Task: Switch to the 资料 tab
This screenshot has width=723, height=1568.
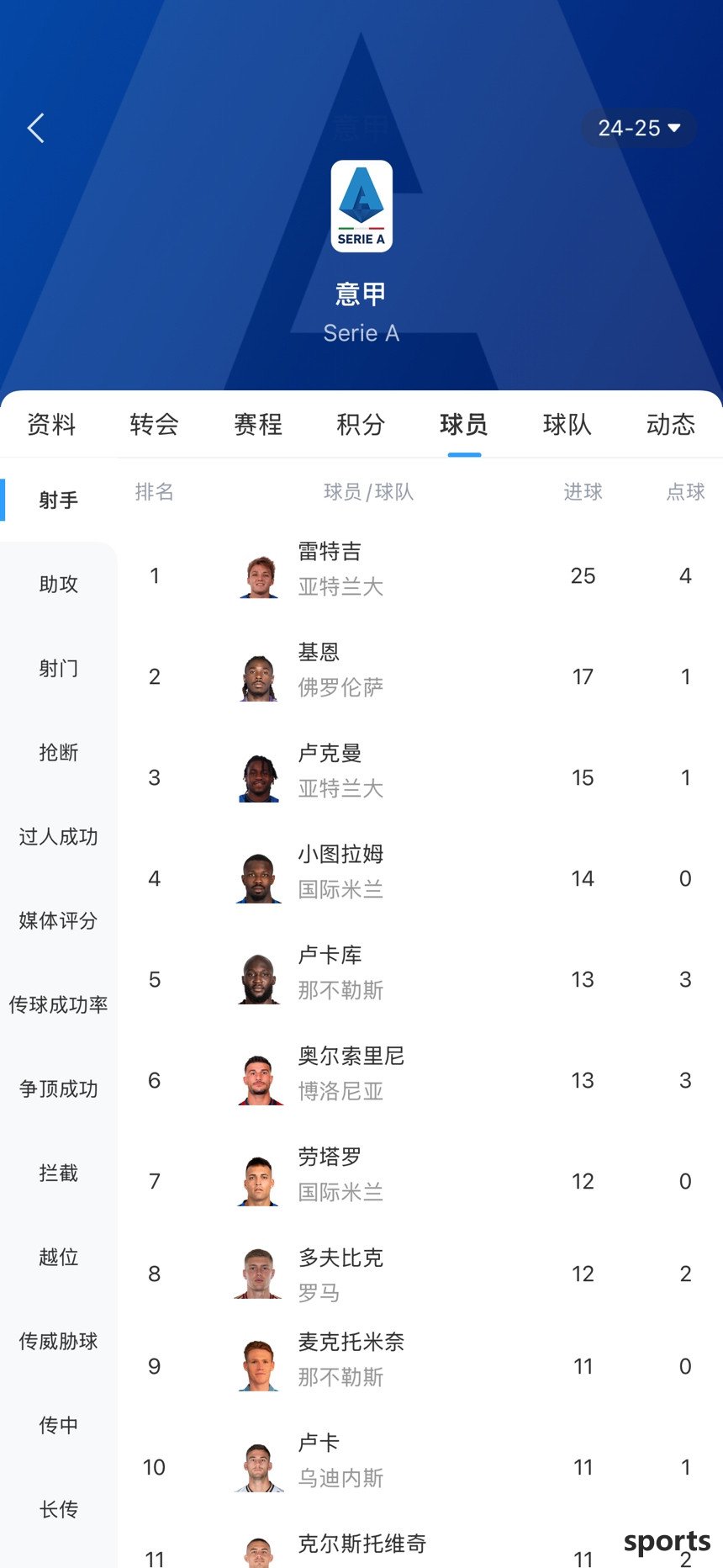Action: point(51,424)
